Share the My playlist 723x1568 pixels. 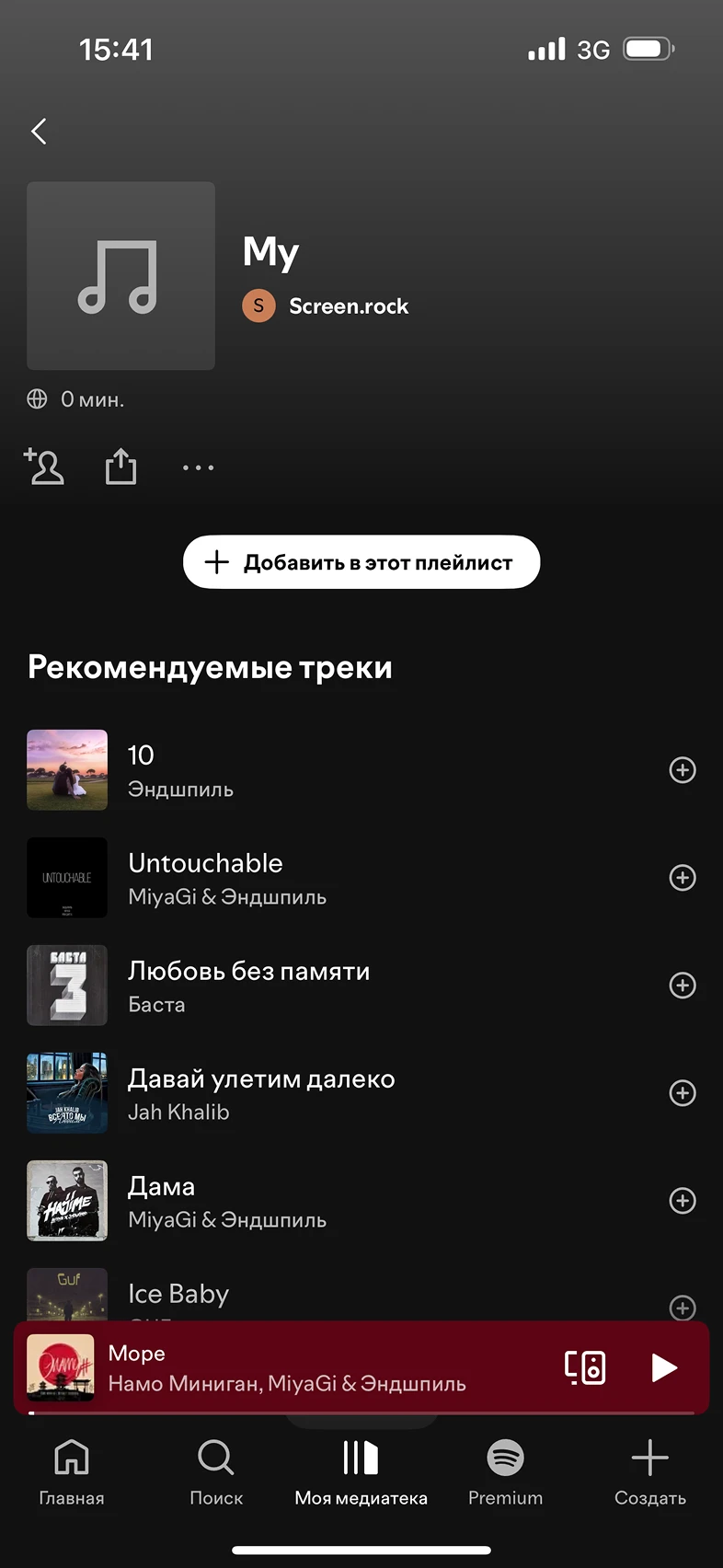(x=120, y=467)
